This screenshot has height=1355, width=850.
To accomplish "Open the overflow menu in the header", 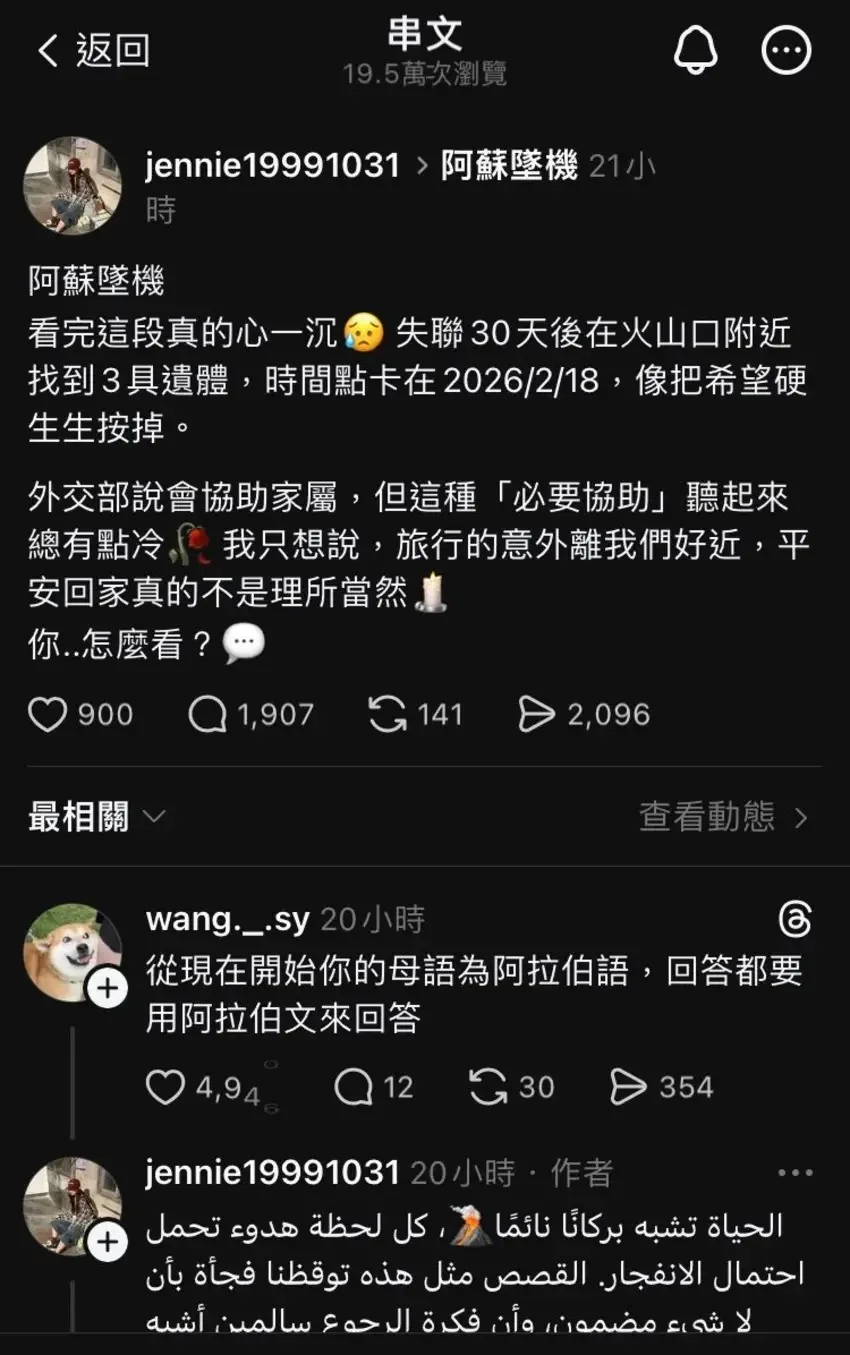I will tap(786, 50).
